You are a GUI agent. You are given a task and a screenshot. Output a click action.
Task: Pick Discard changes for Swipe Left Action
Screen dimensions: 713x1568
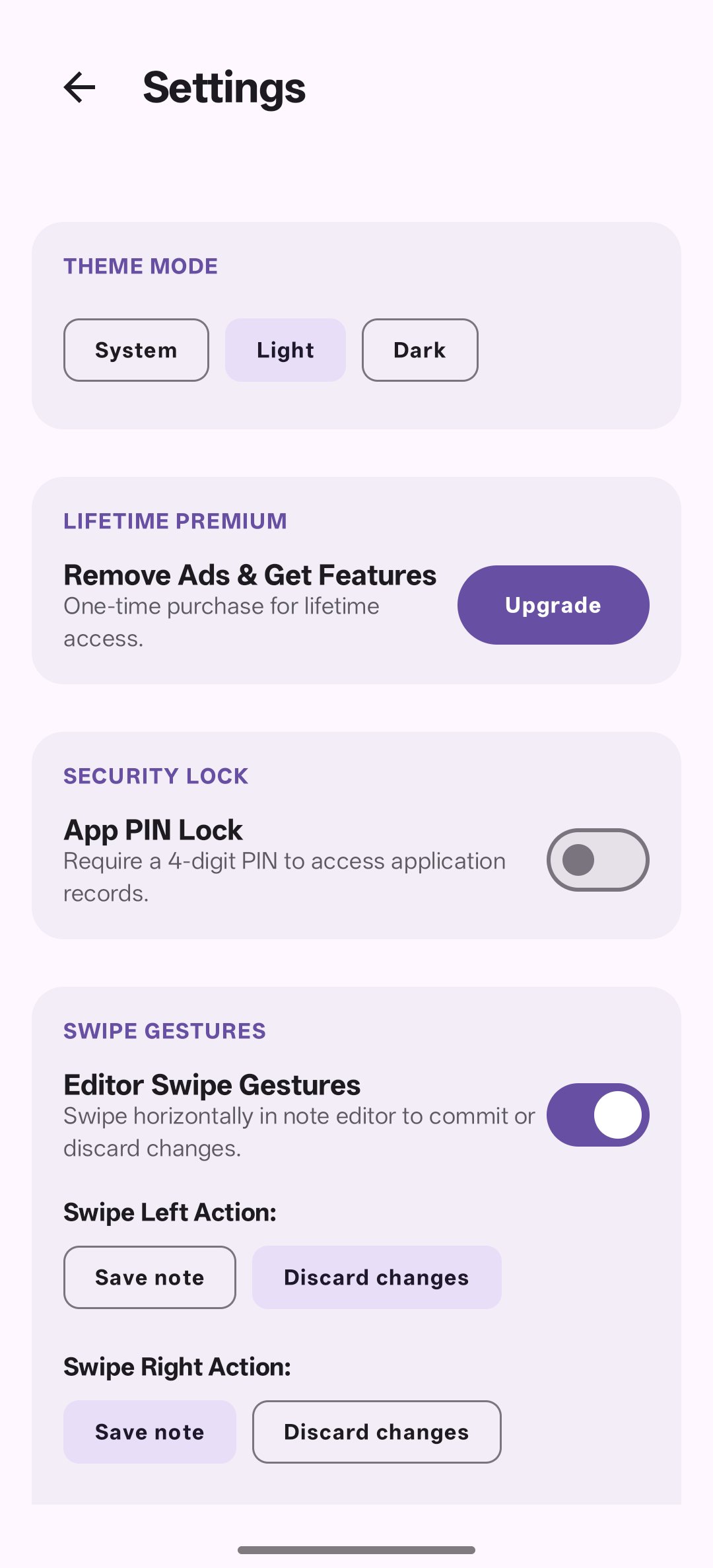(x=377, y=1277)
